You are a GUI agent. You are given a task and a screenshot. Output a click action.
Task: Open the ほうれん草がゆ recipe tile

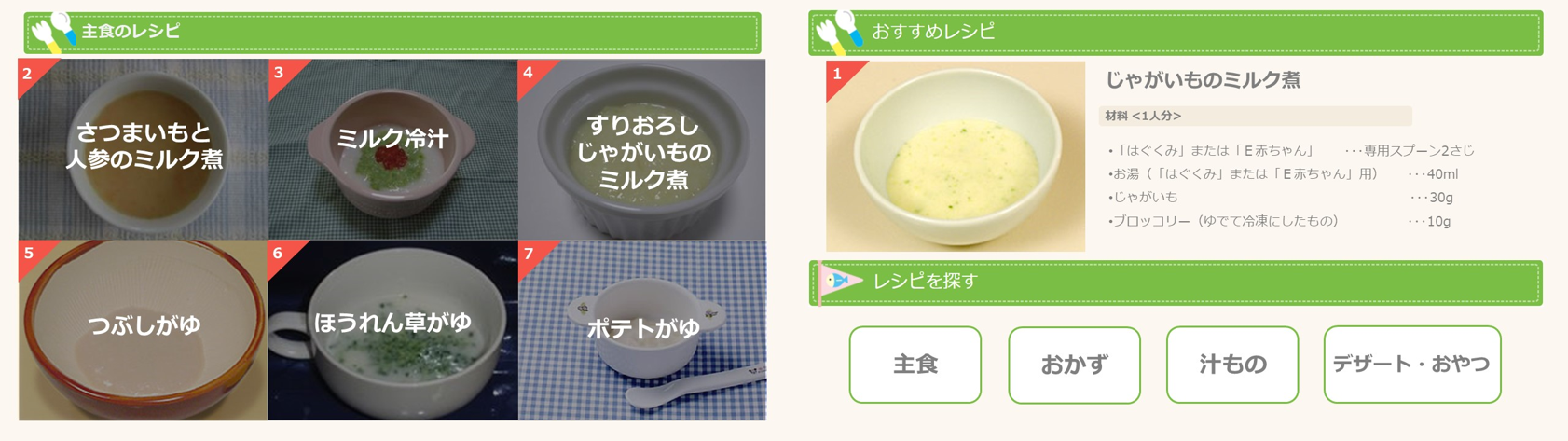392,330
